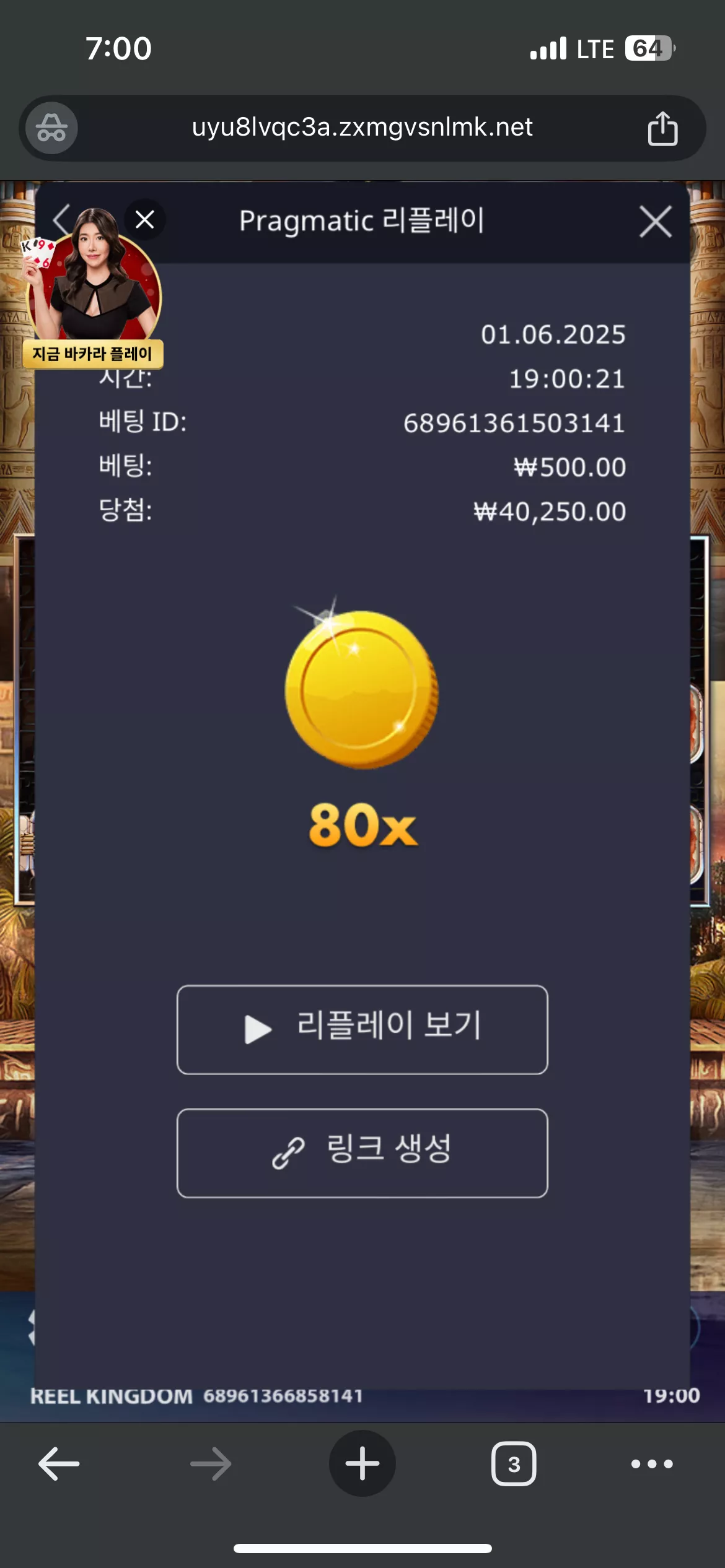725x1568 pixels.
Task: Tap the share icon in the address bar
Action: (662, 128)
